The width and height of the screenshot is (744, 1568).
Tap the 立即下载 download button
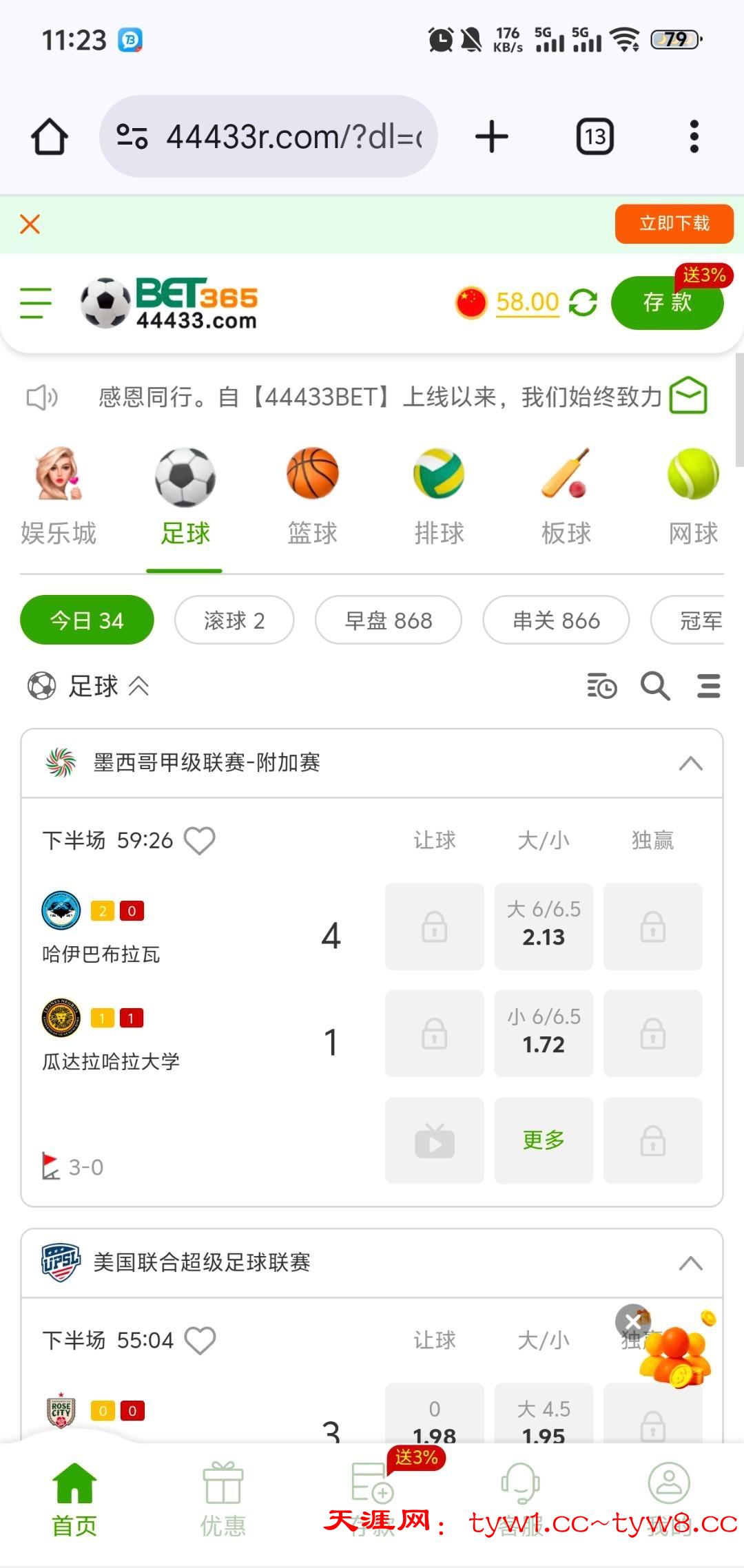click(674, 224)
